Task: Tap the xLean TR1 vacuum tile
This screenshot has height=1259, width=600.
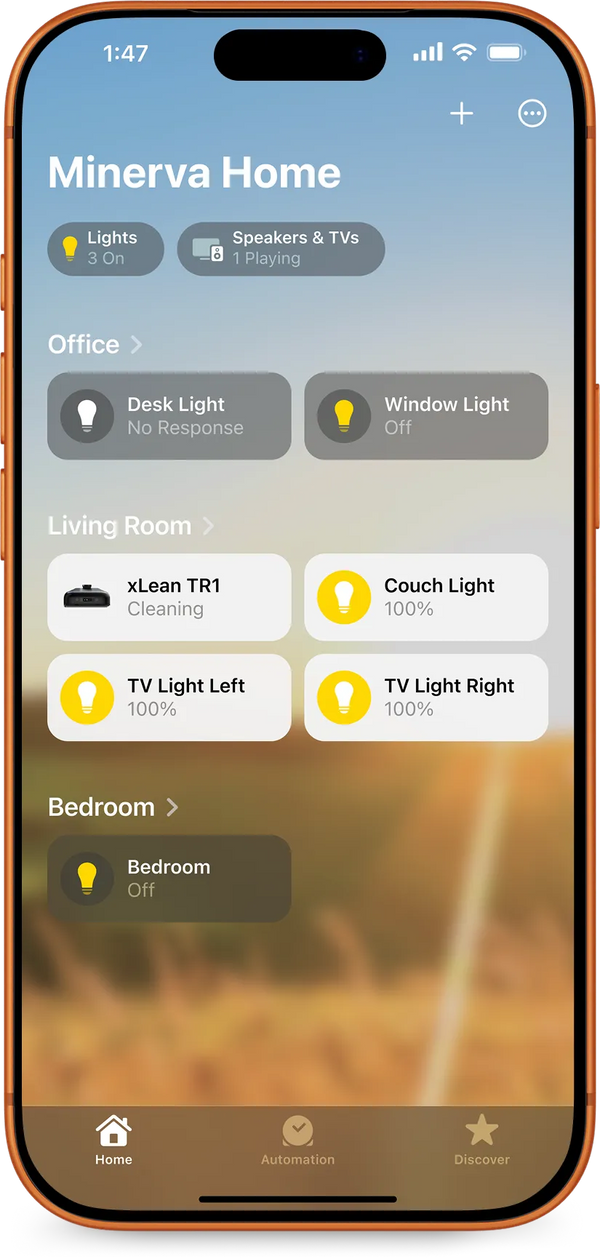Action: (169, 597)
